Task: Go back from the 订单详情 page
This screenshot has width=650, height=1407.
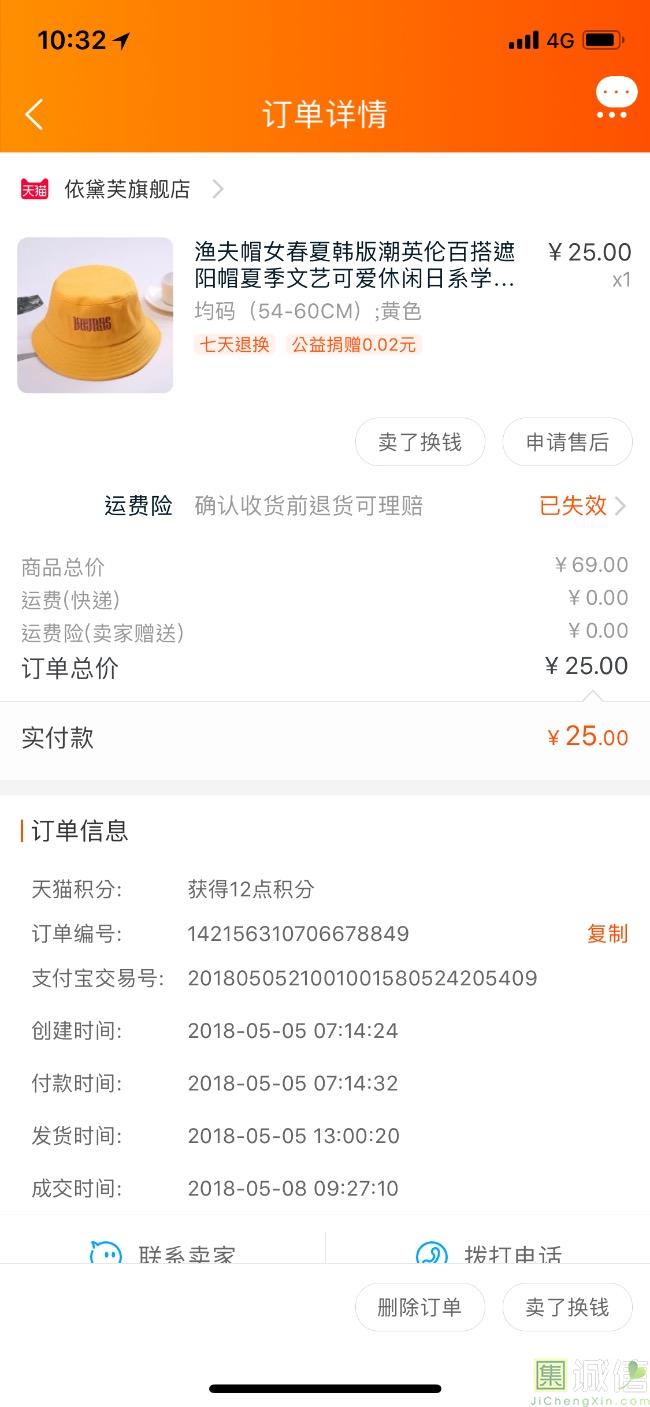Action: click(34, 114)
